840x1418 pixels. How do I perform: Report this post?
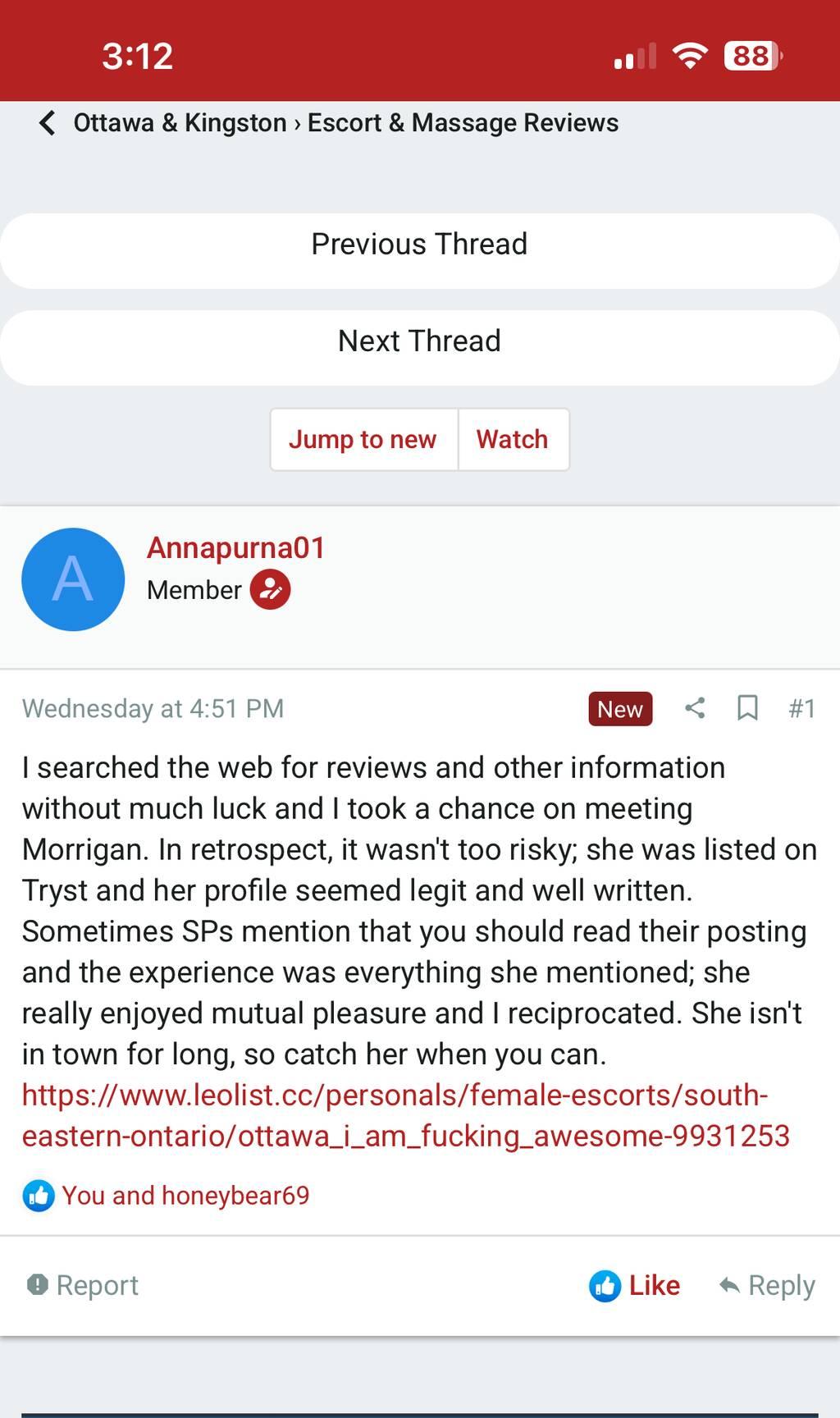83,1285
